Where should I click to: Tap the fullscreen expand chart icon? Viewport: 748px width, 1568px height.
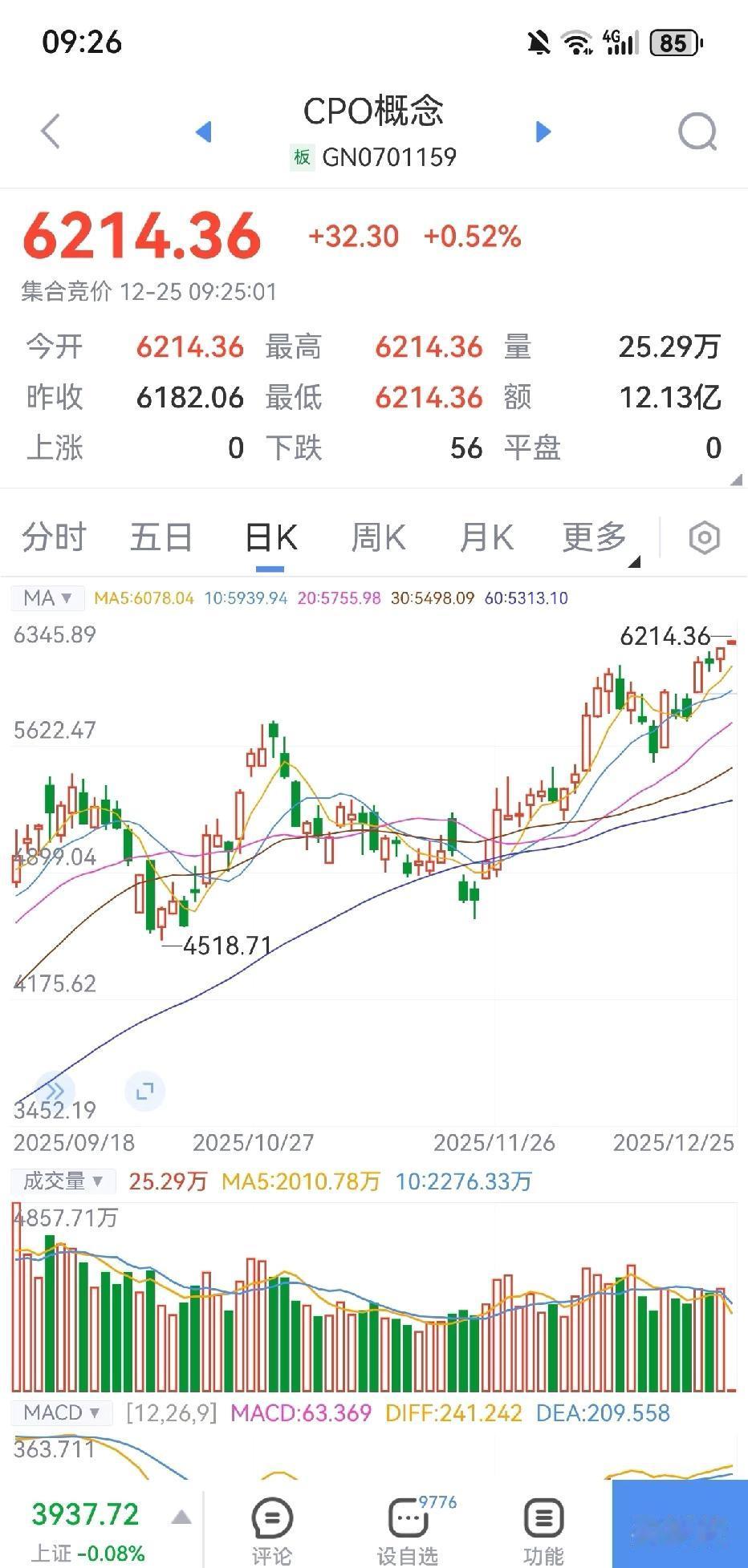(x=144, y=1091)
